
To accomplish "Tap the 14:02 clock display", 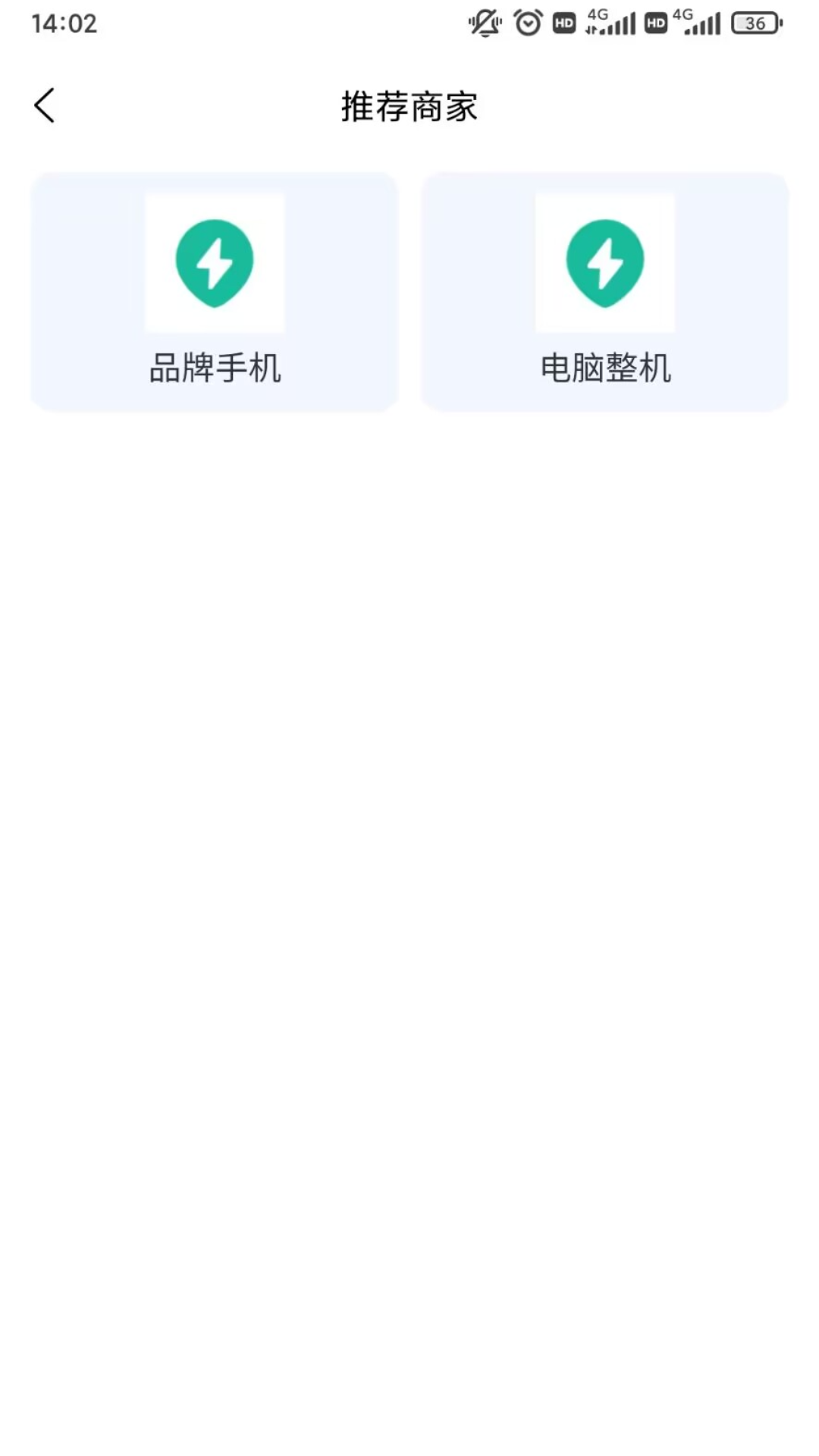I will (64, 24).
